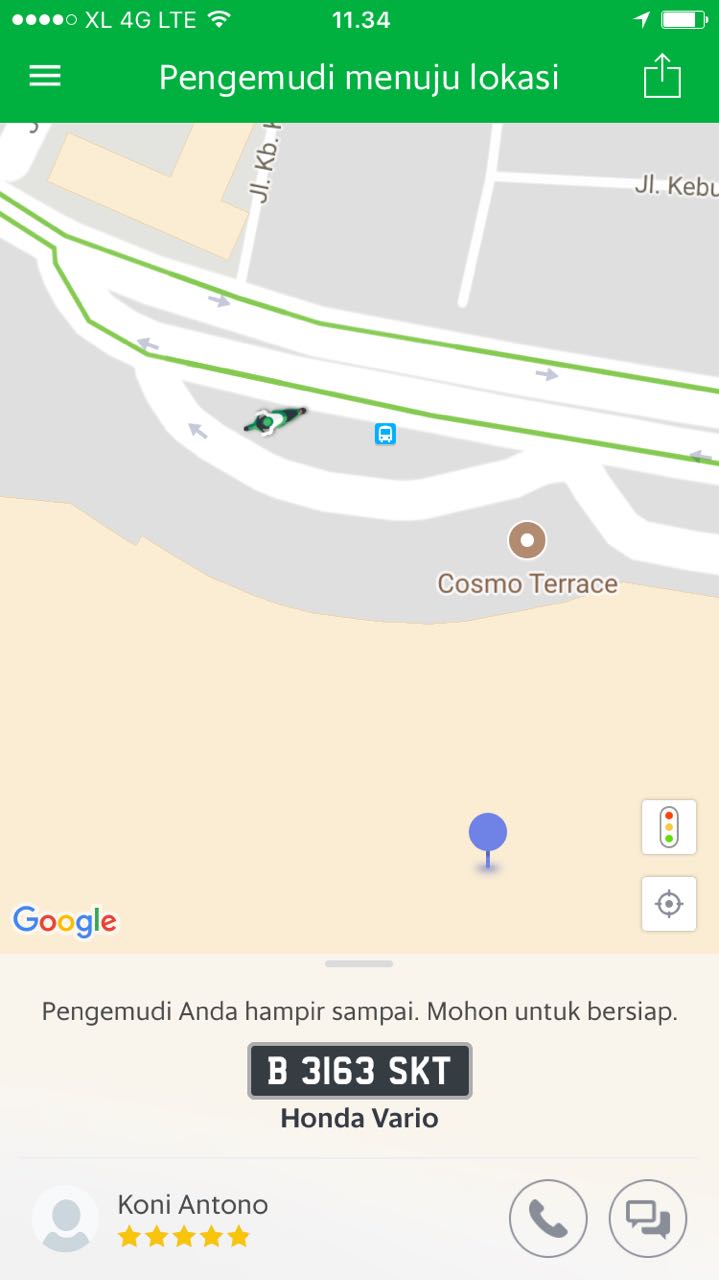Open the hamburger menu
The width and height of the screenshot is (719, 1280).
tap(45, 77)
